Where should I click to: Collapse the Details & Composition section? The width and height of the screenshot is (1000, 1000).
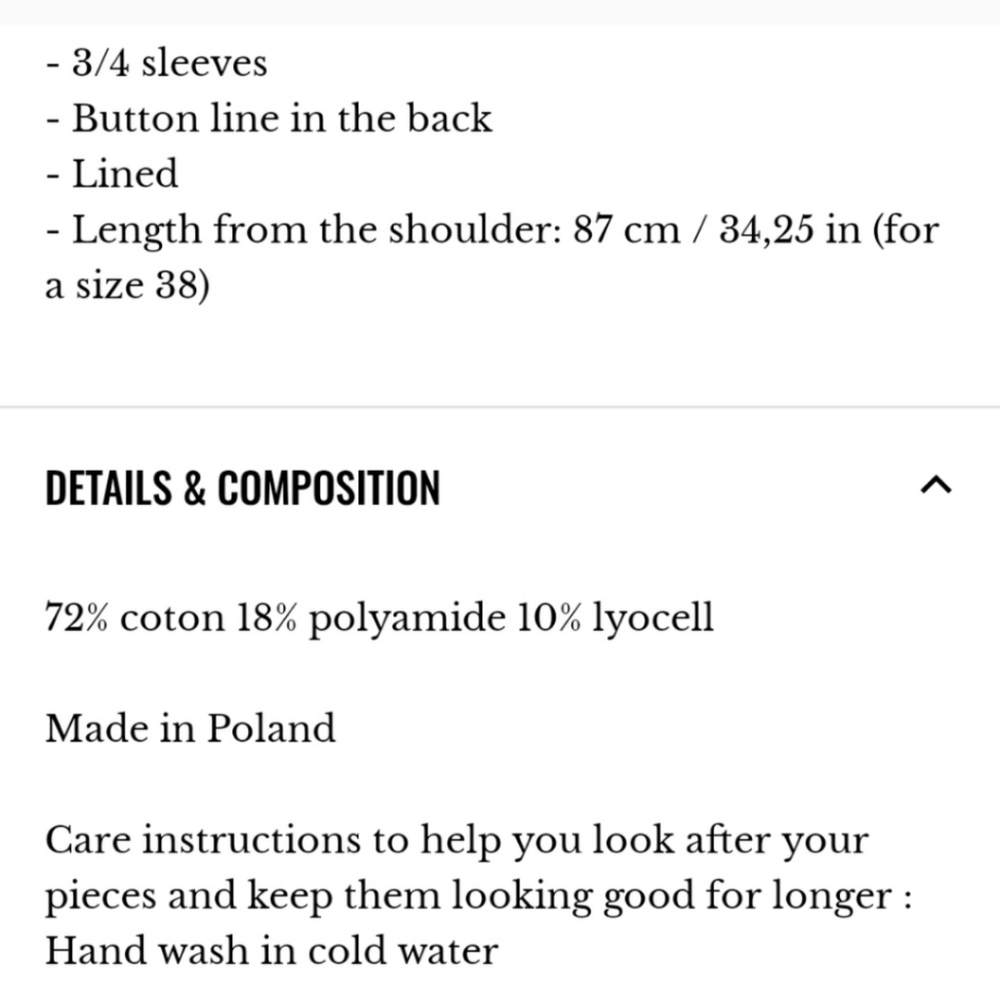[x=935, y=487]
